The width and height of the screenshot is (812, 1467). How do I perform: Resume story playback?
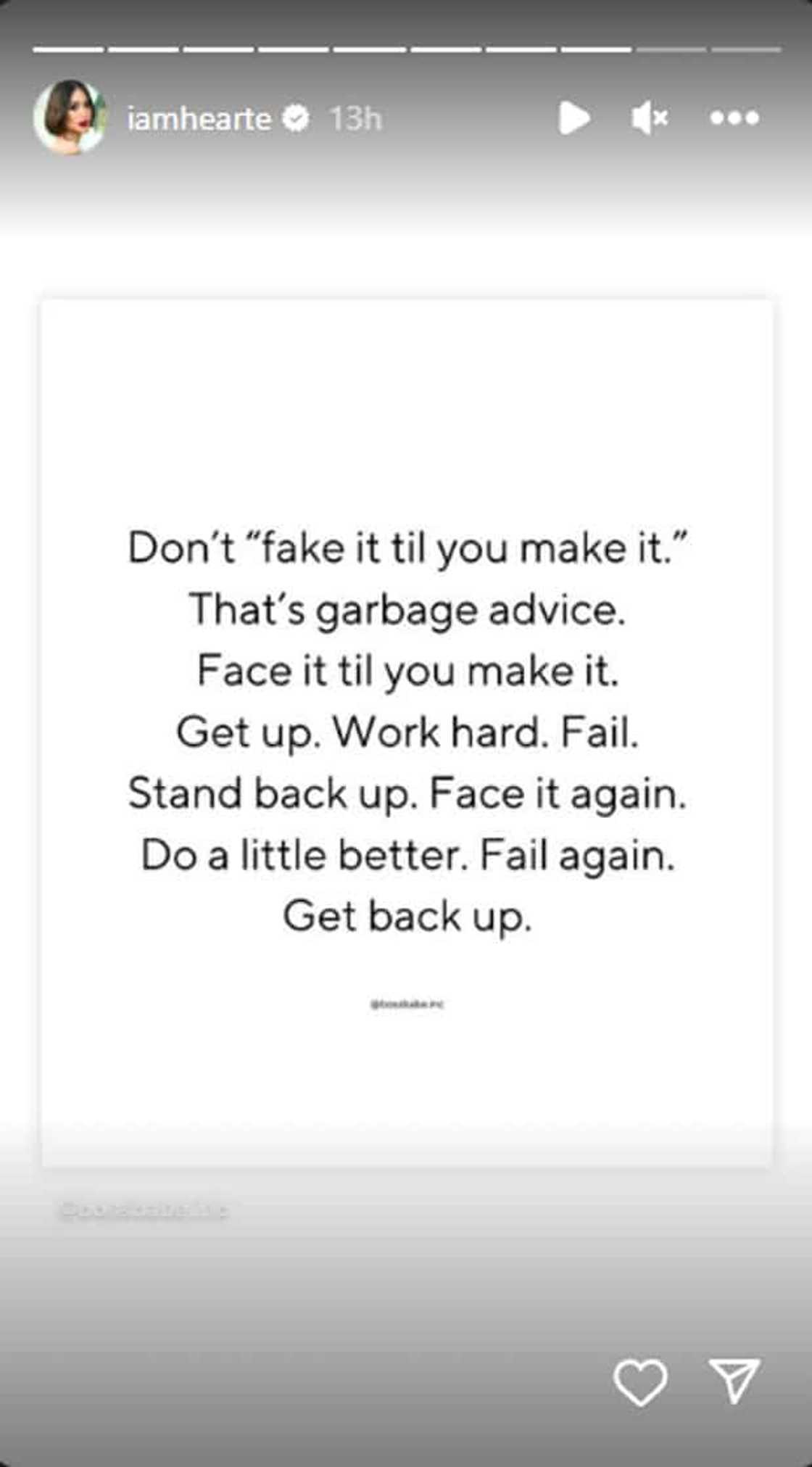574,117
